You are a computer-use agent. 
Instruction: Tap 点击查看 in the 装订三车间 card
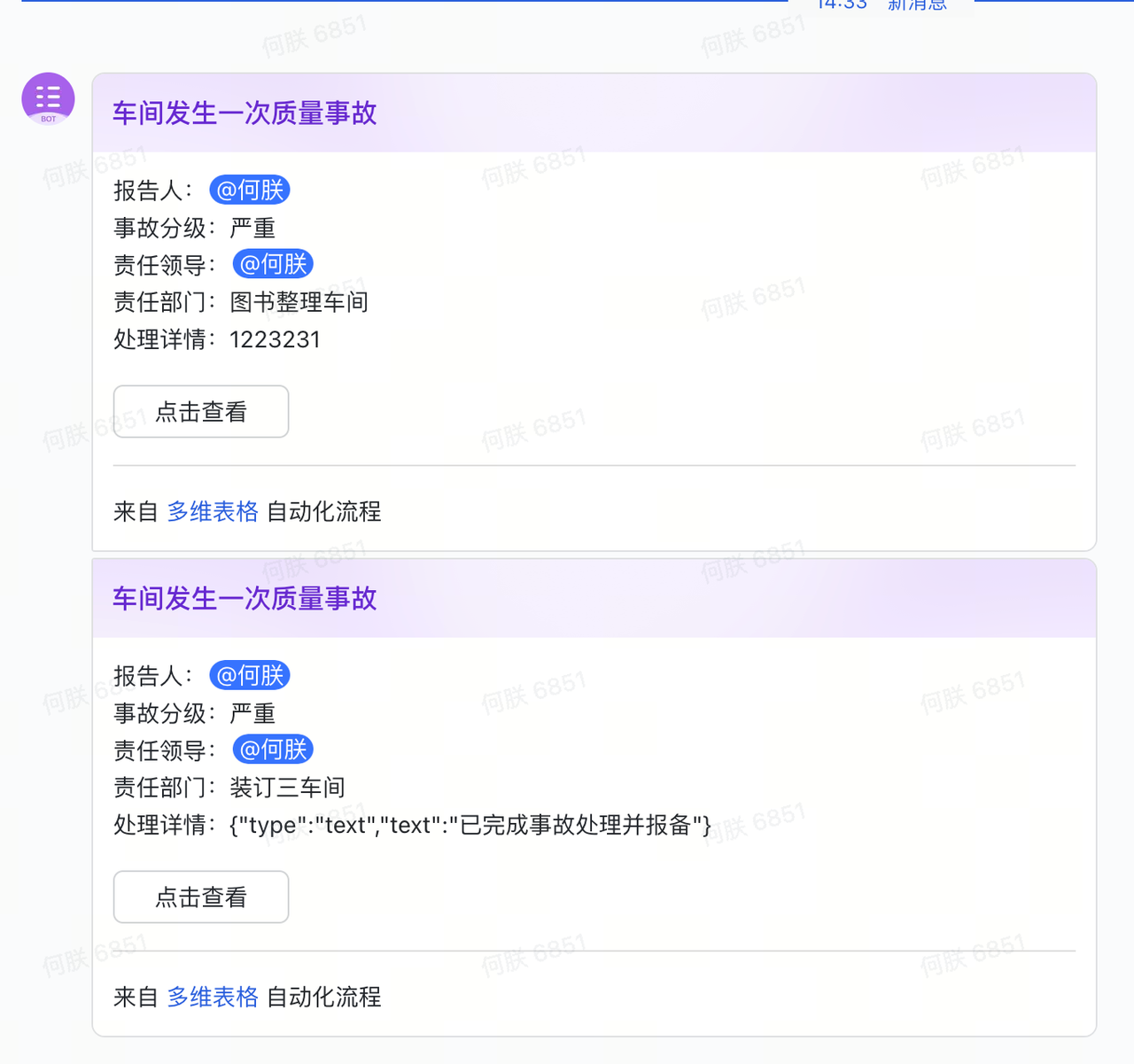(x=201, y=897)
